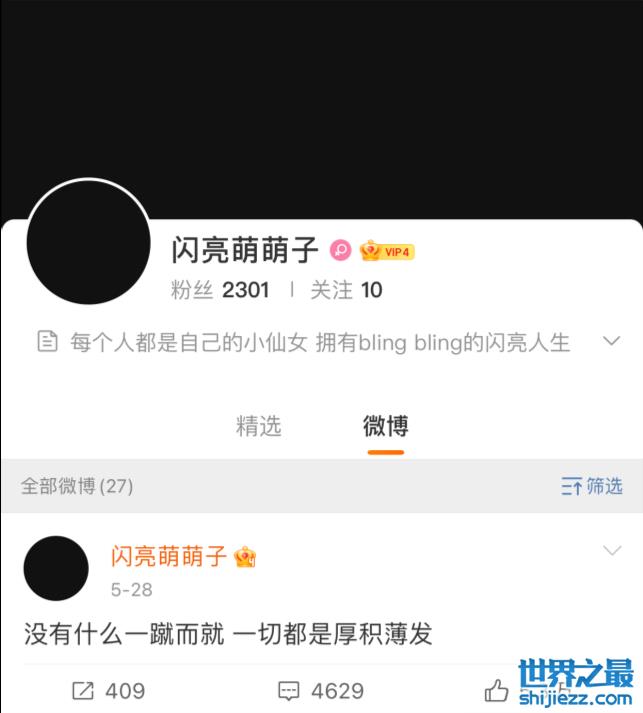Open the large profile avatar
643x713 pixels.
88,243
